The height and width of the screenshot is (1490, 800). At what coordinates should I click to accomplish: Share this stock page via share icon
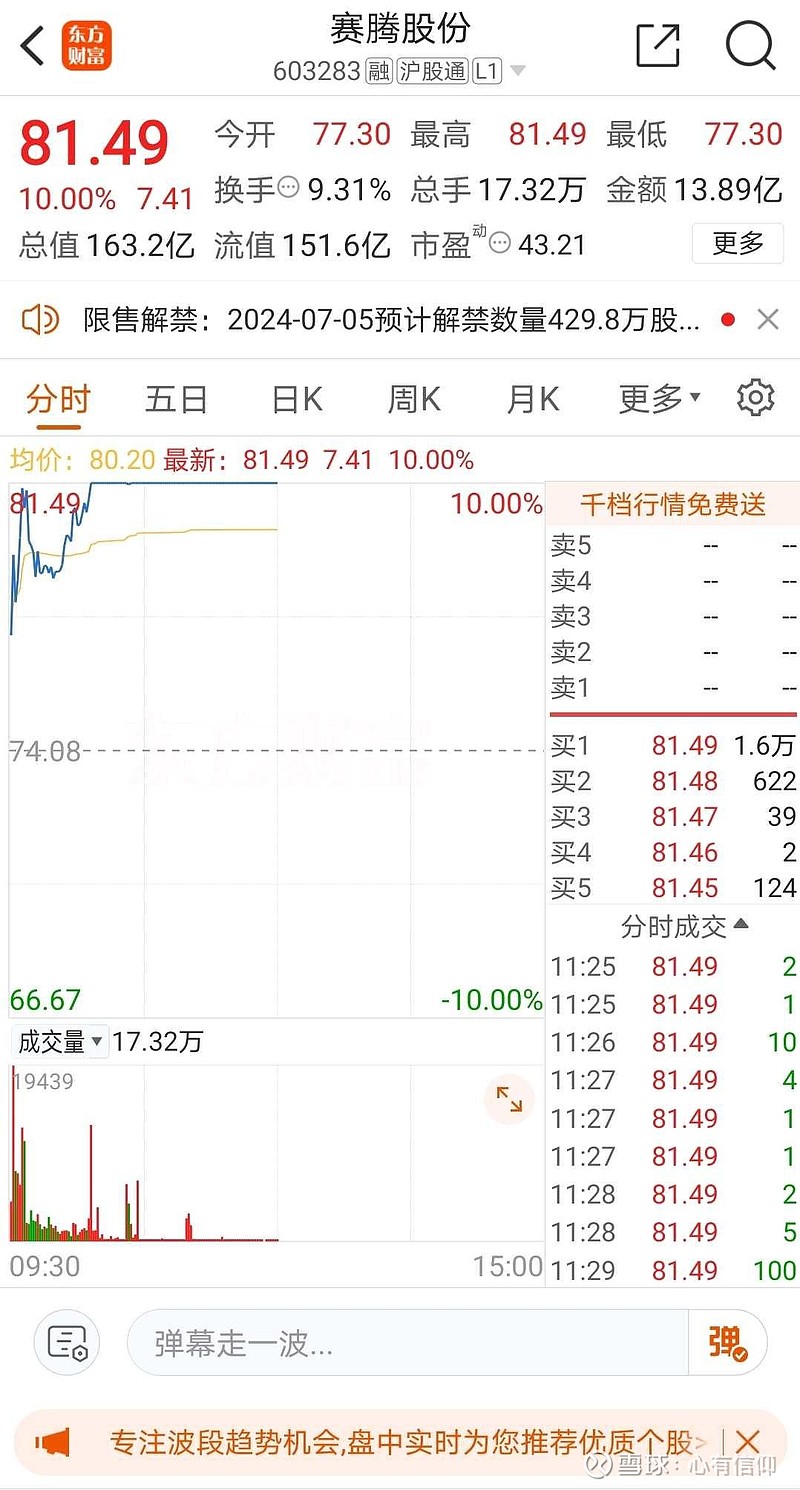coord(657,46)
